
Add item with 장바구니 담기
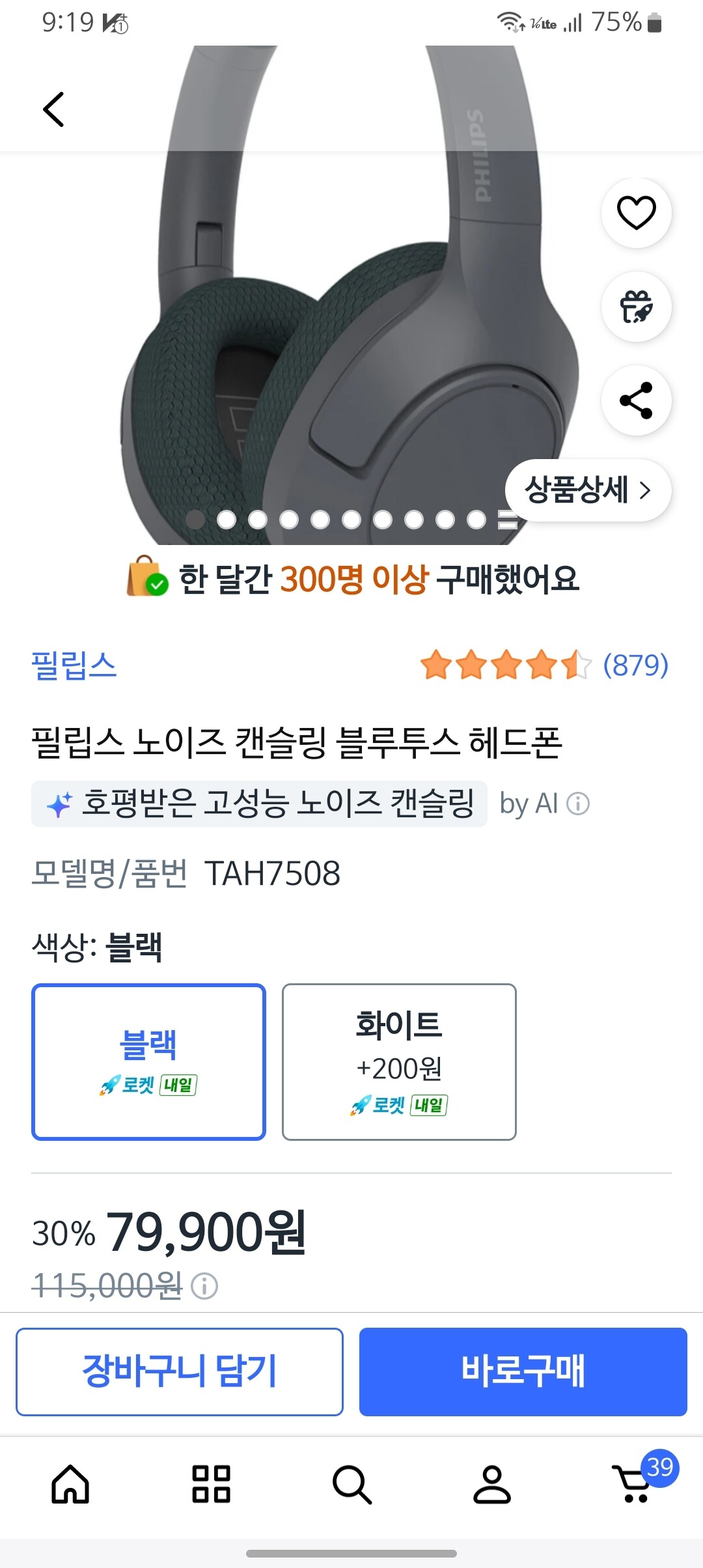tap(180, 1371)
